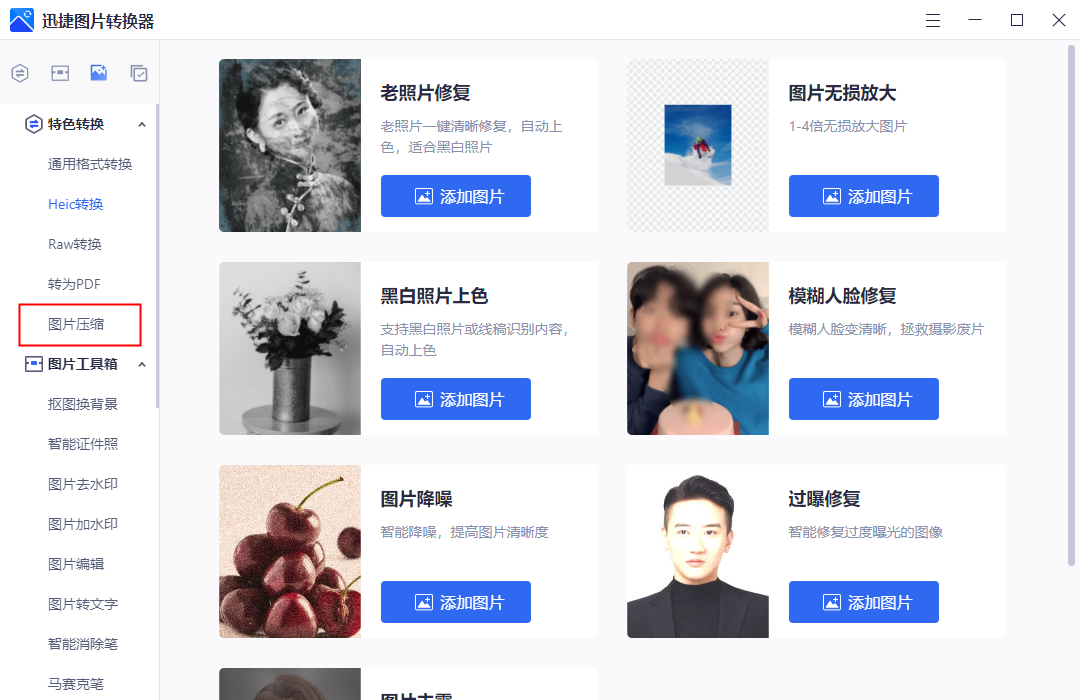Add image for 黑白照片上色

pyautogui.click(x=456, y=399)
